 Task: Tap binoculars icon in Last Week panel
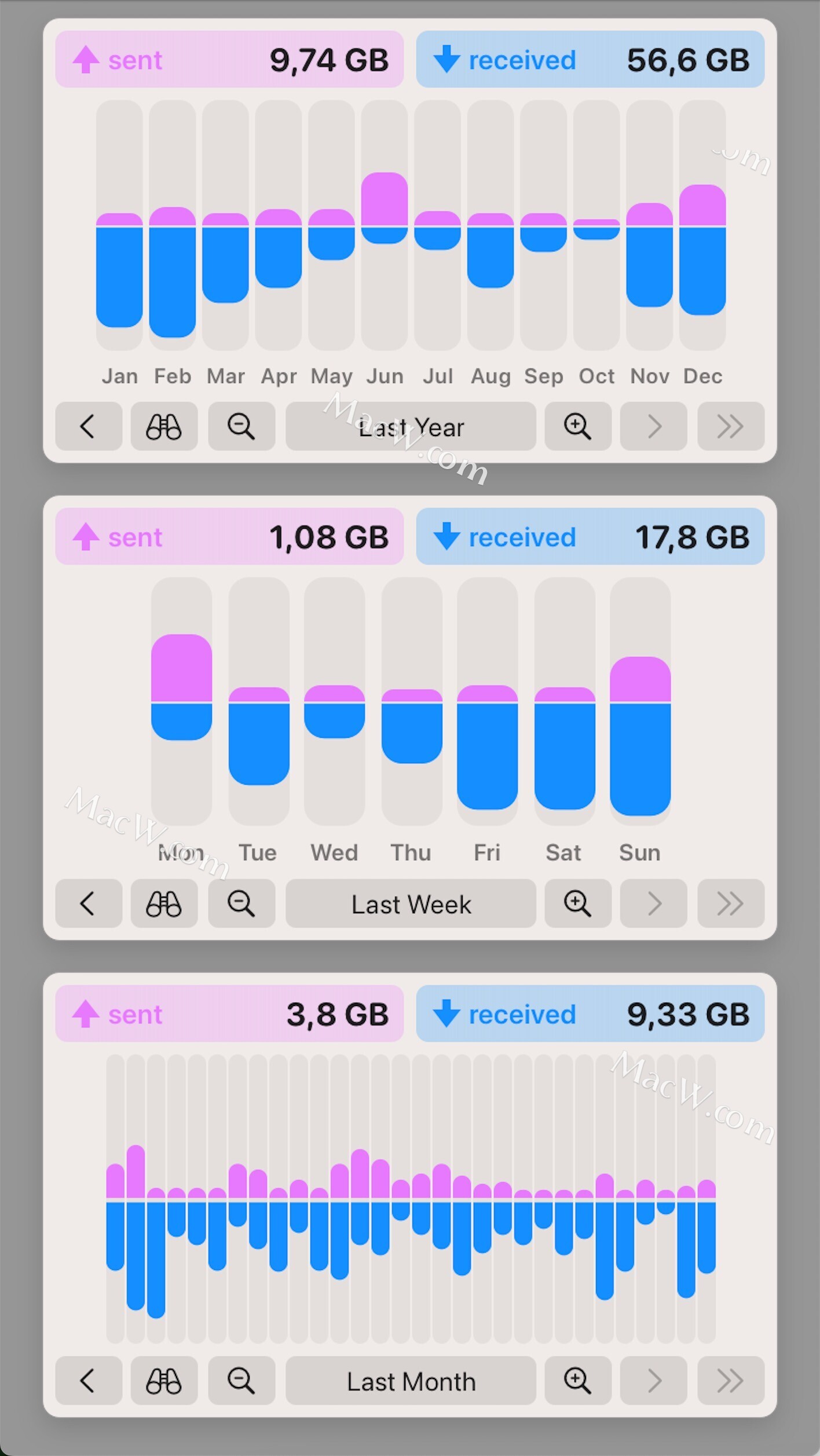point(164,903)
